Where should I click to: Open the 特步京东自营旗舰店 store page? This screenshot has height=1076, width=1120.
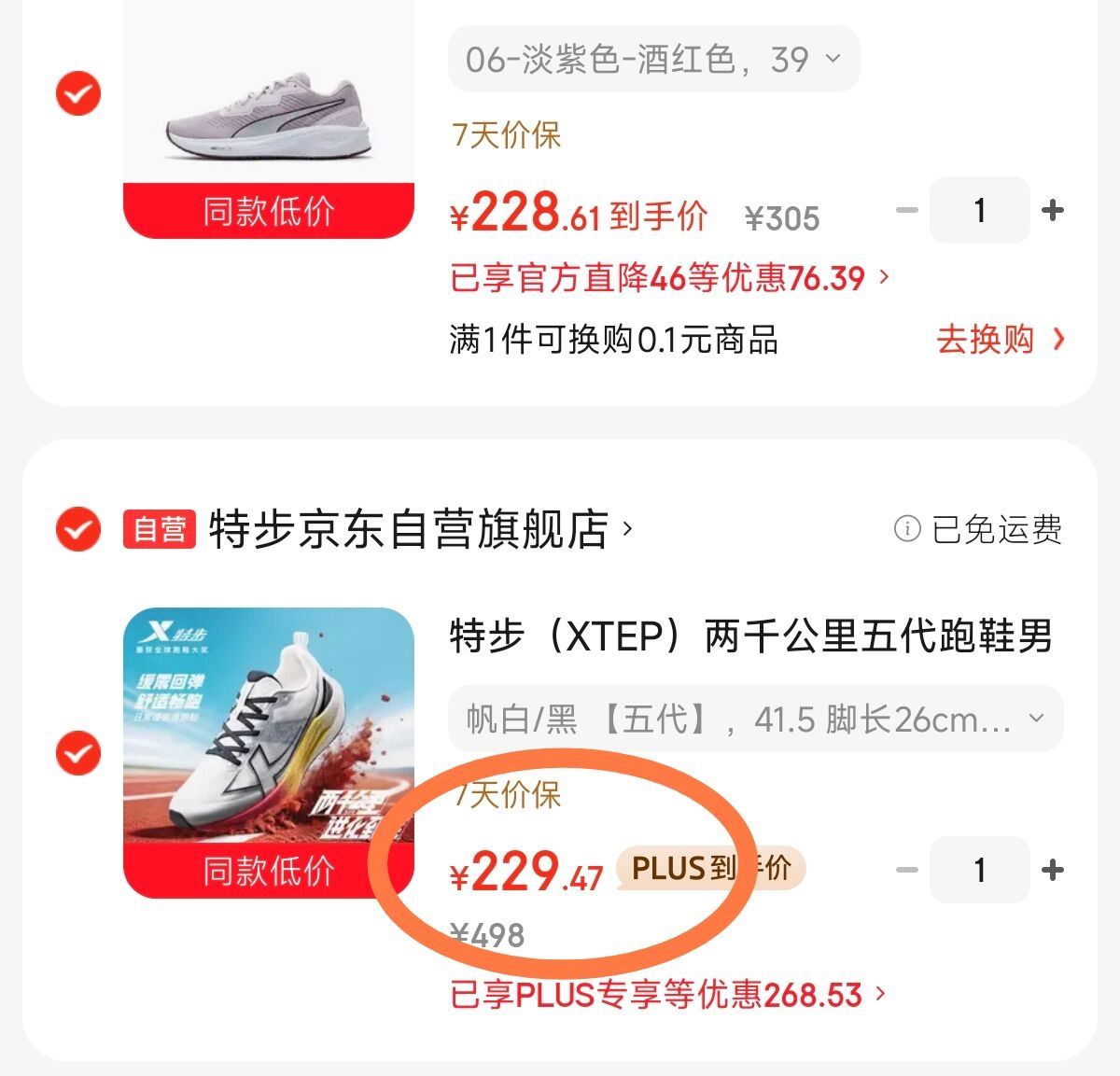pos(409,530)
